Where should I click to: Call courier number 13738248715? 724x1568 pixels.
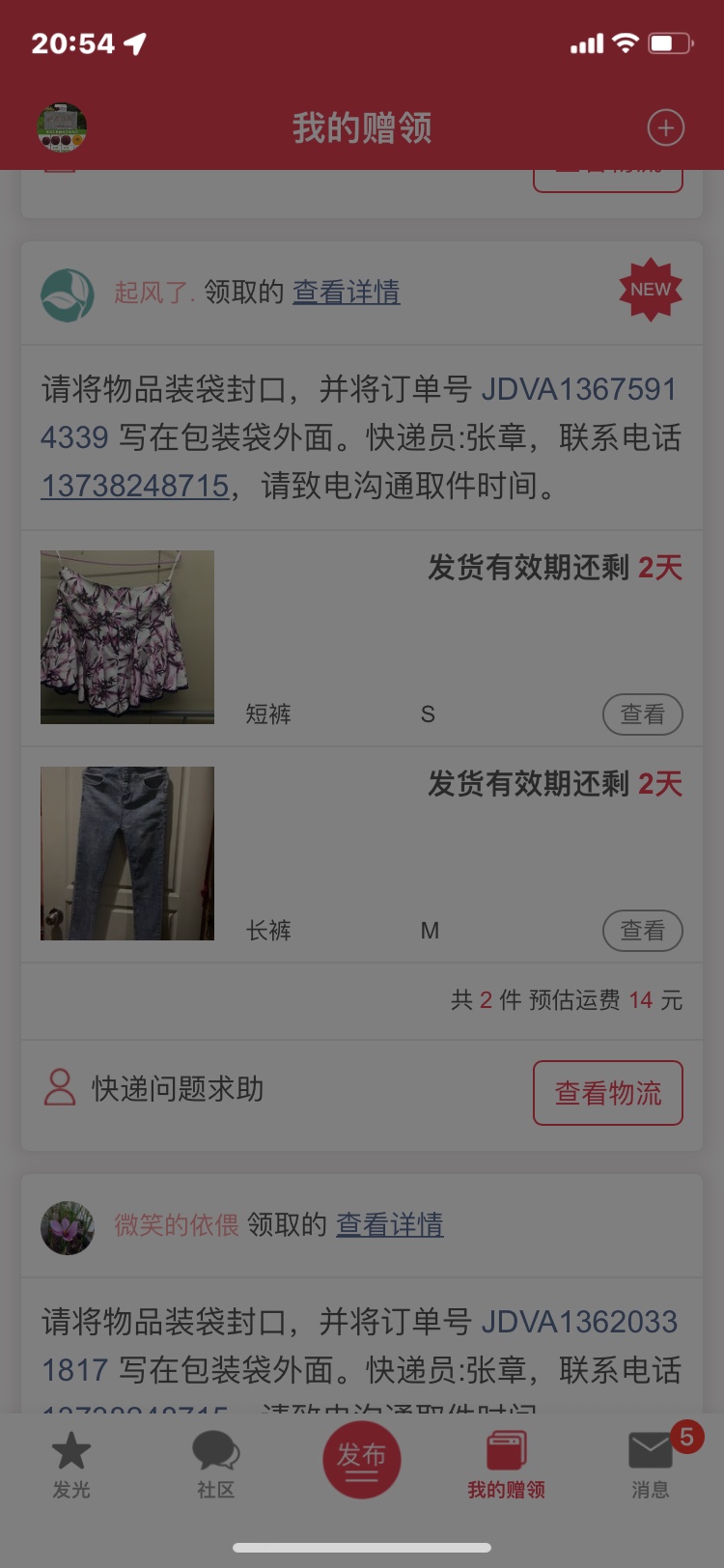pos(134,486)
